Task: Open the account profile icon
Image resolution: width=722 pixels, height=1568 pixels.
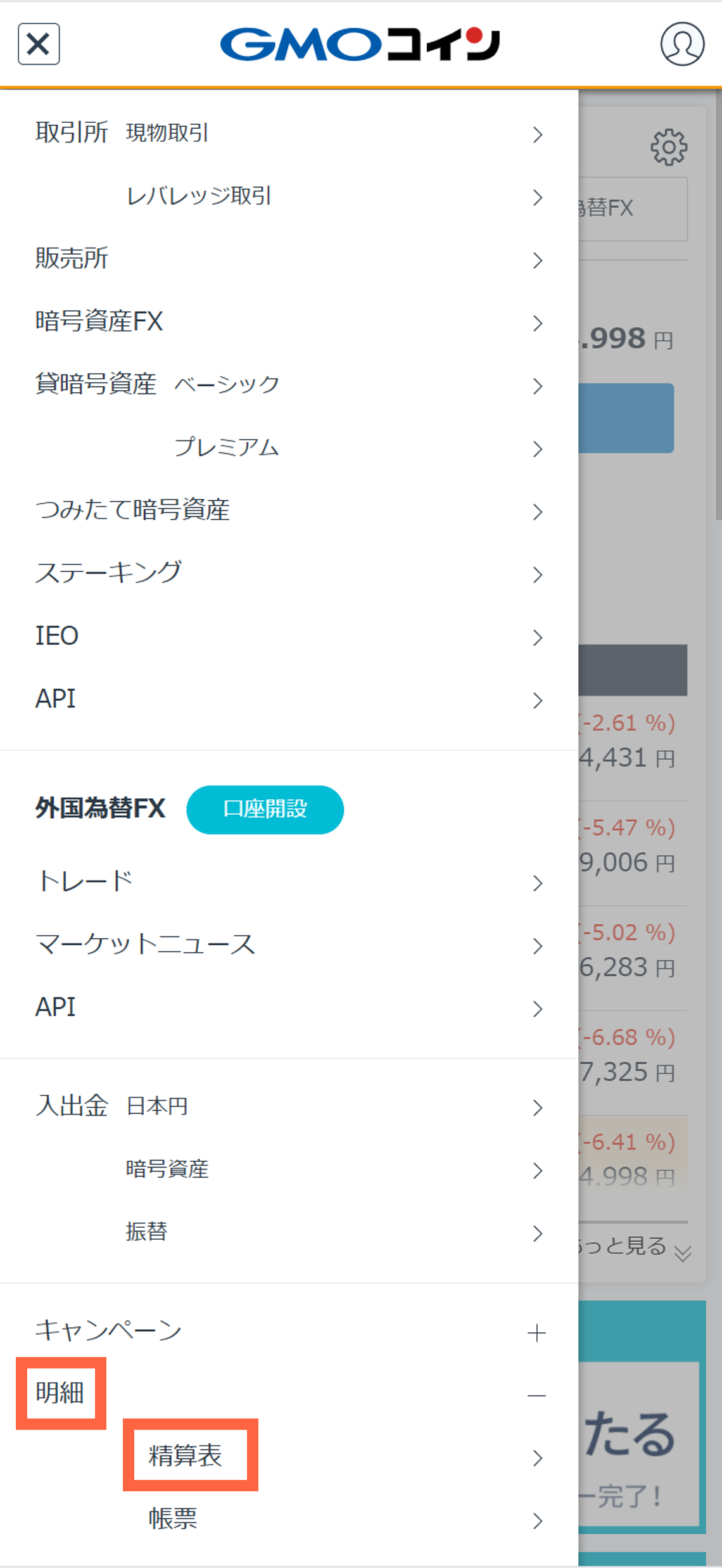Action: click(682, 44)
